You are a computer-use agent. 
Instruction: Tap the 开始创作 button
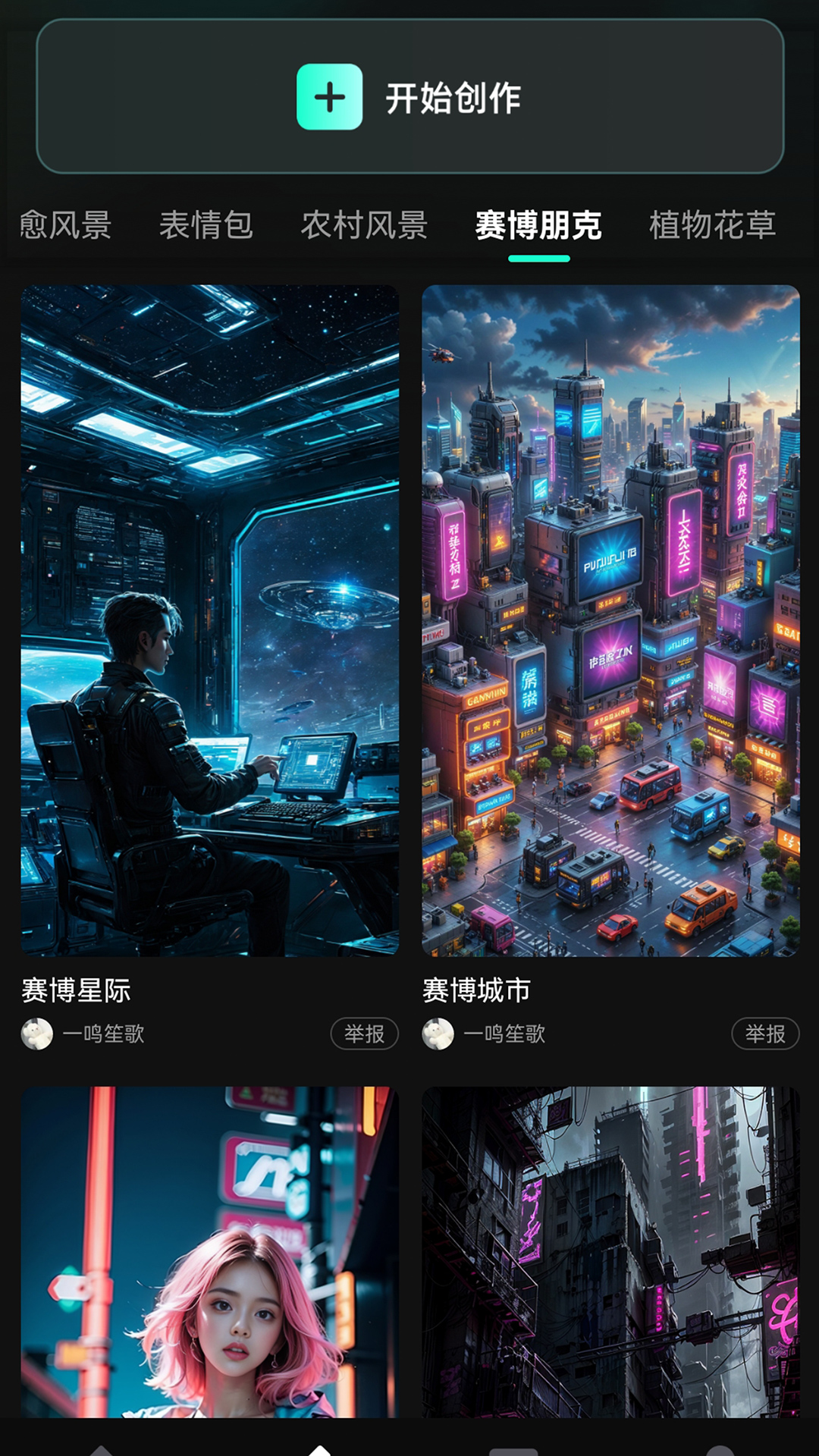coord(409,97)
